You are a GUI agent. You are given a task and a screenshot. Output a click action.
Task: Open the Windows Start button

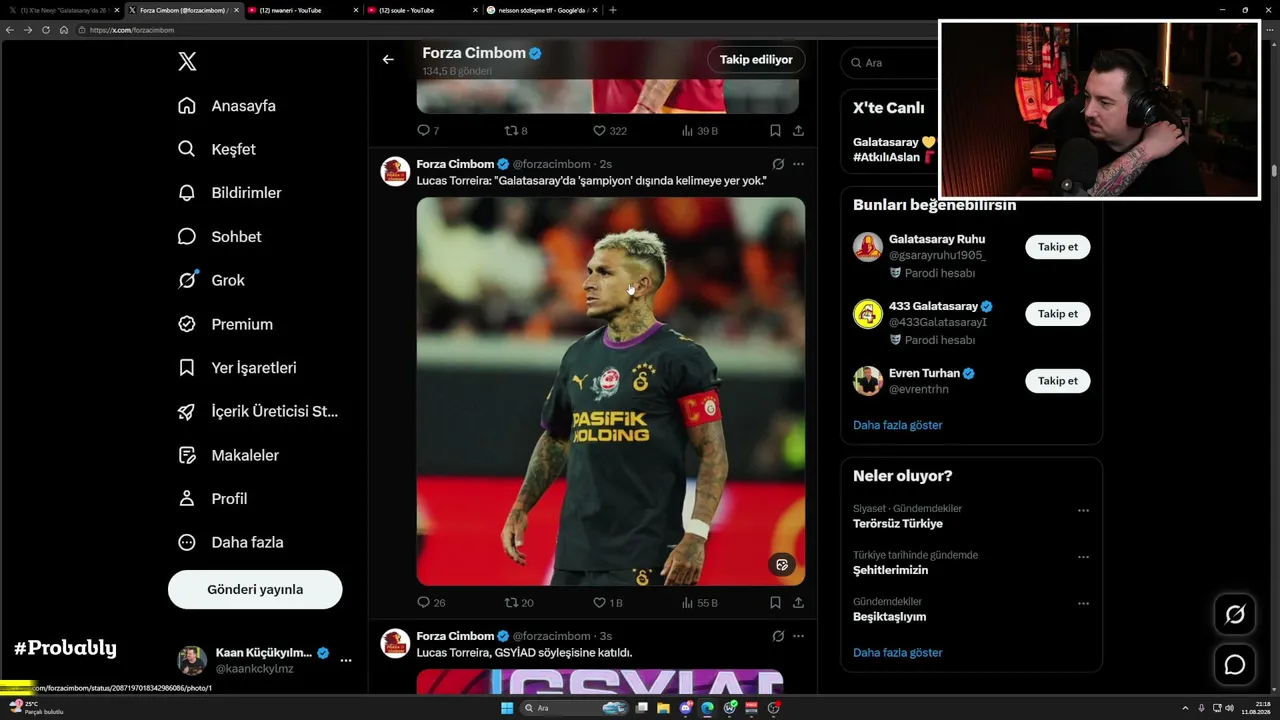click(507, 708)
